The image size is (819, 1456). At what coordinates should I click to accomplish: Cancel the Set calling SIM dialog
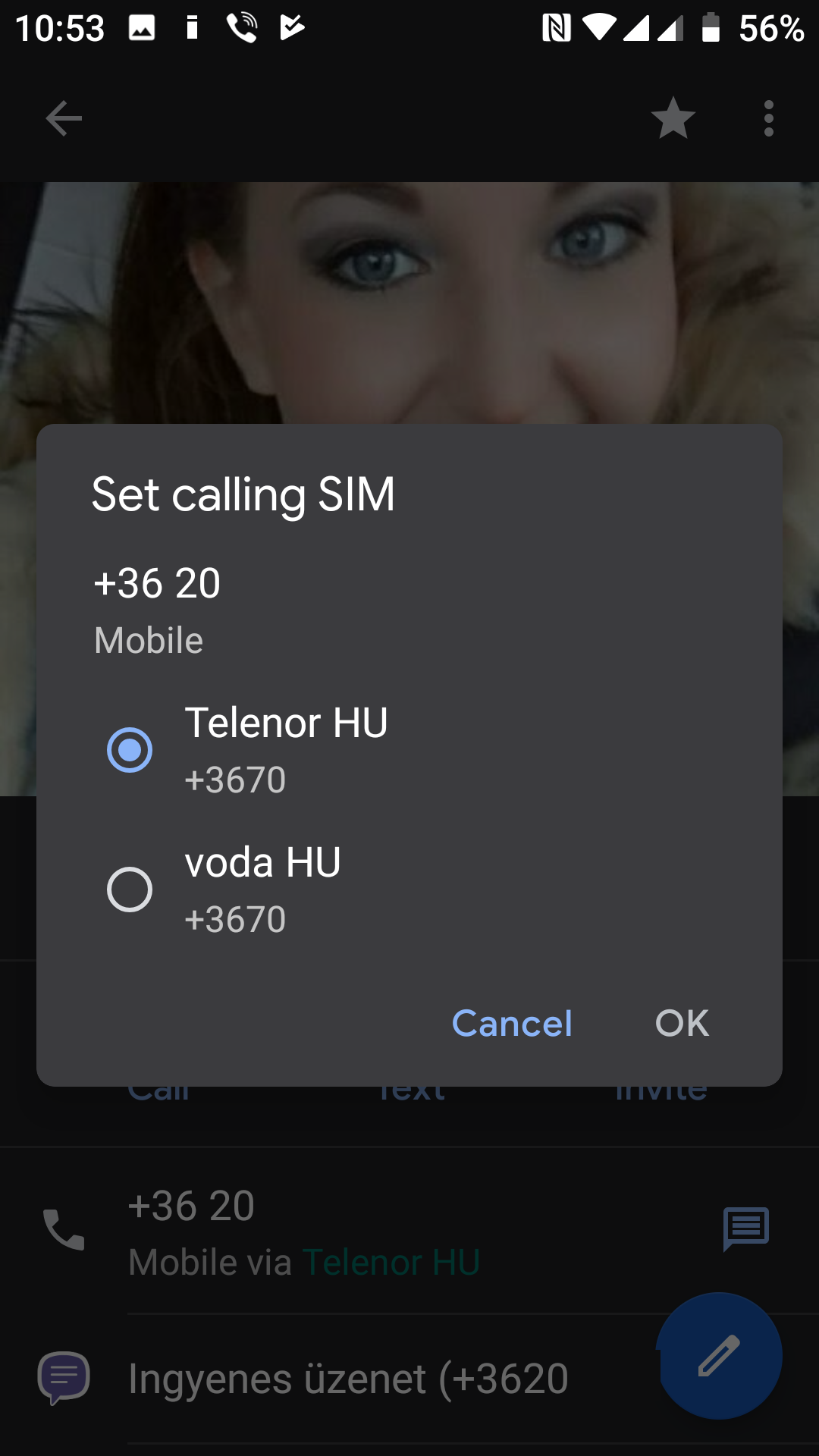(512, 1023)
